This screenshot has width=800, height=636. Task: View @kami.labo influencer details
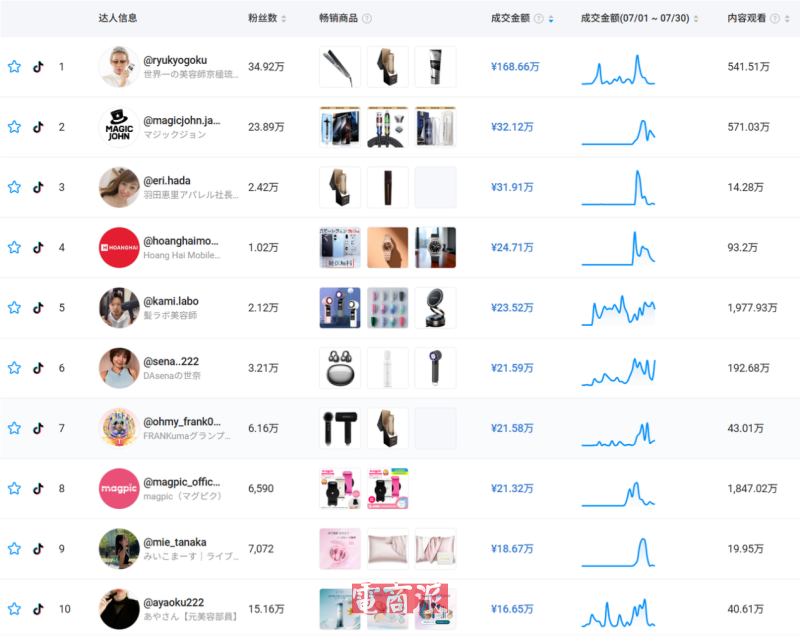pyautogui.click(x=171, y=300)
